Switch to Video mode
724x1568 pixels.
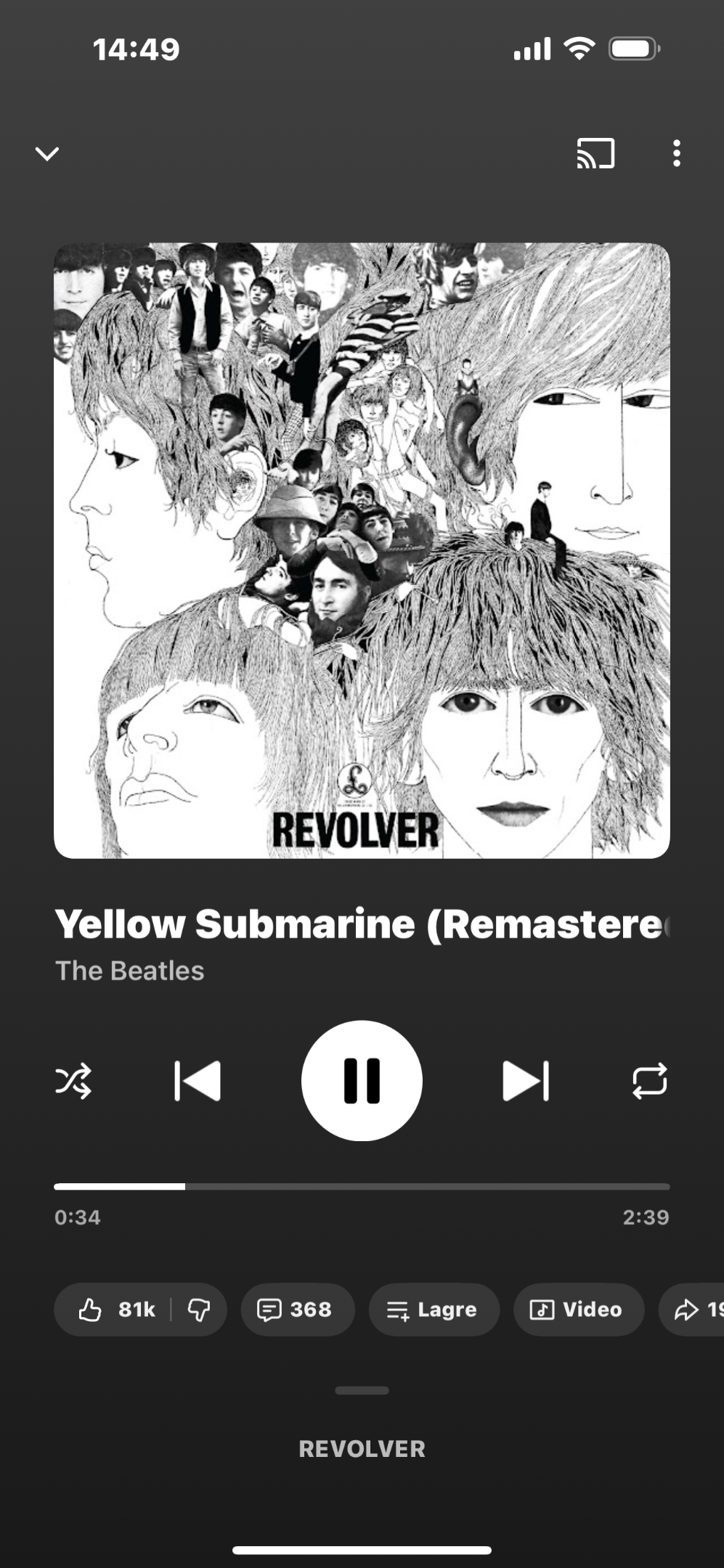point(578,1310)
